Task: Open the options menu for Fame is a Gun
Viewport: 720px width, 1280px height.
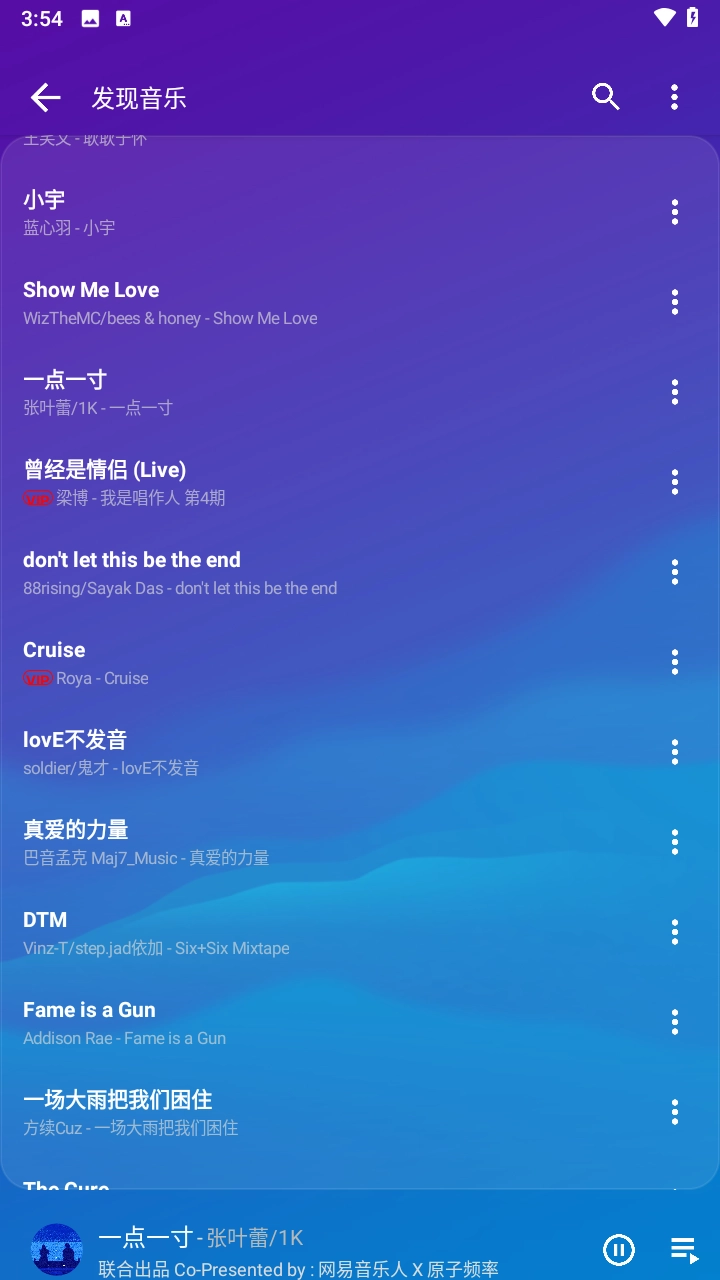Action: coord(674,1022)
